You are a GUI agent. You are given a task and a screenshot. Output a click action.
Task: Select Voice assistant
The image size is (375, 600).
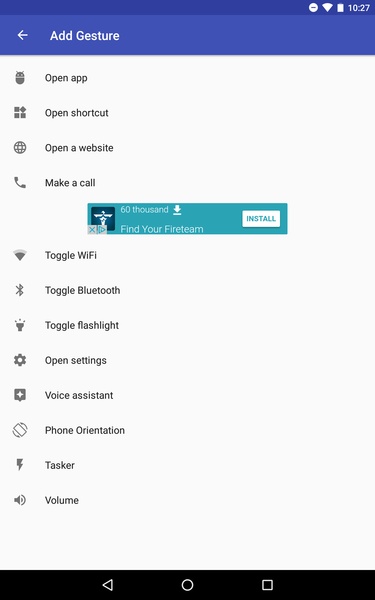click(x=188, y=395)
